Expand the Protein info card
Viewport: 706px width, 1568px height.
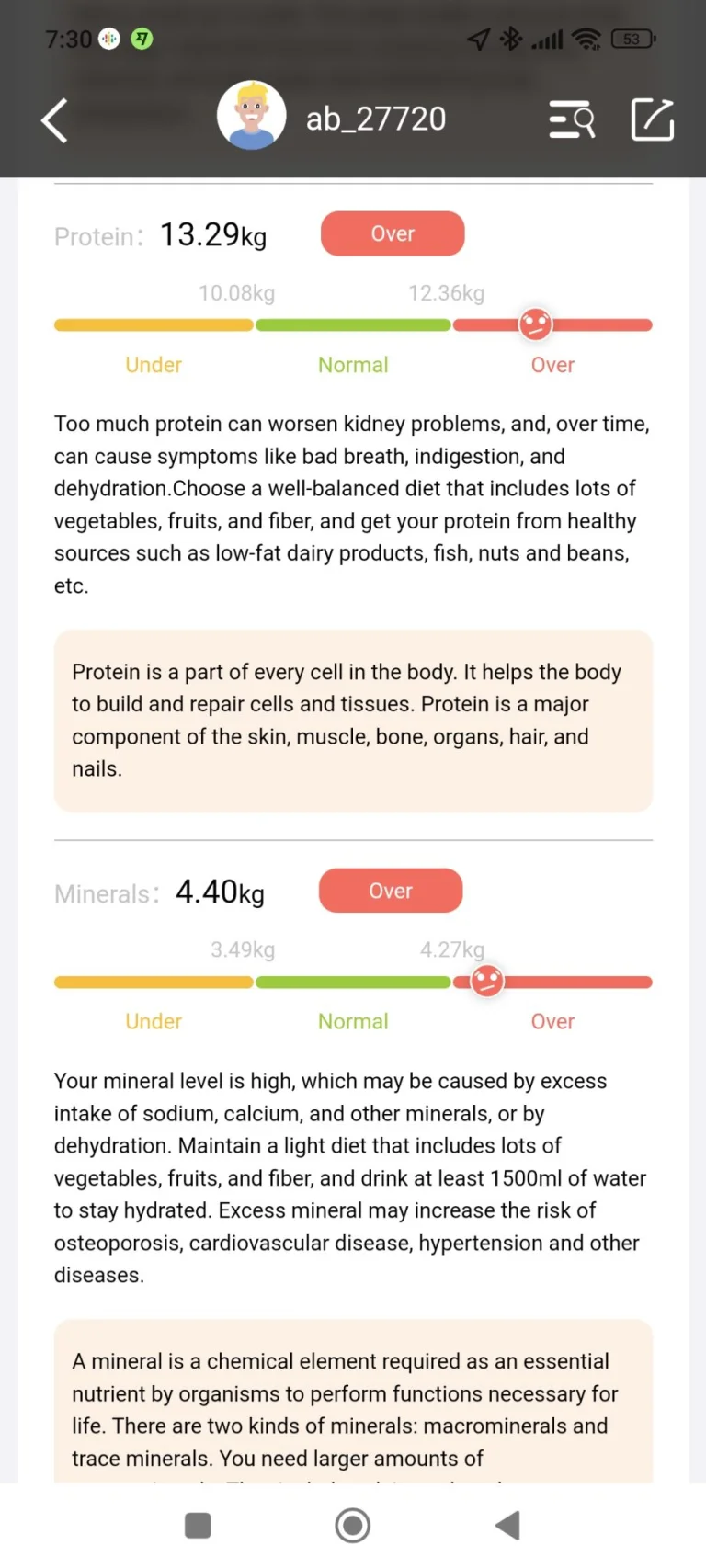(353, 721)
